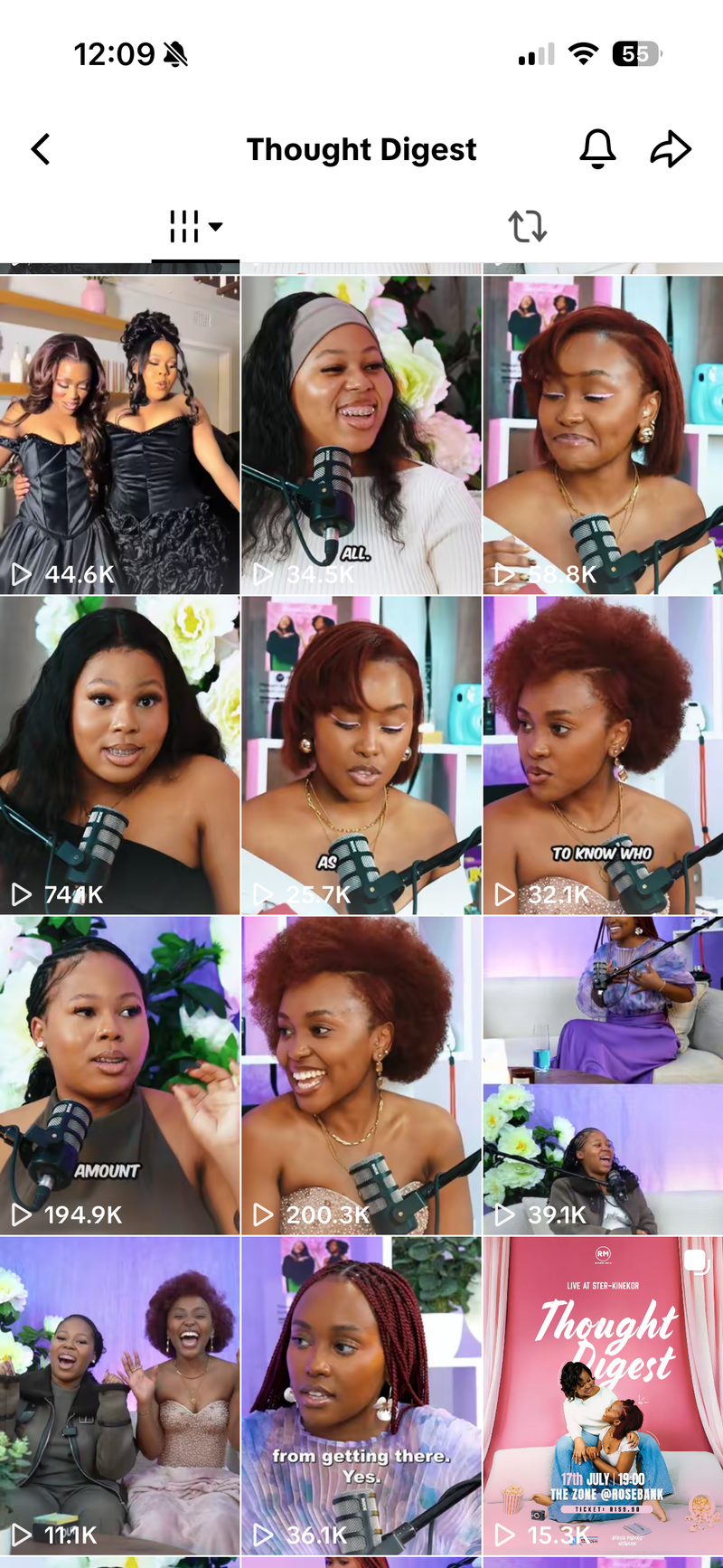Open the notifications bell

(597, 149)
